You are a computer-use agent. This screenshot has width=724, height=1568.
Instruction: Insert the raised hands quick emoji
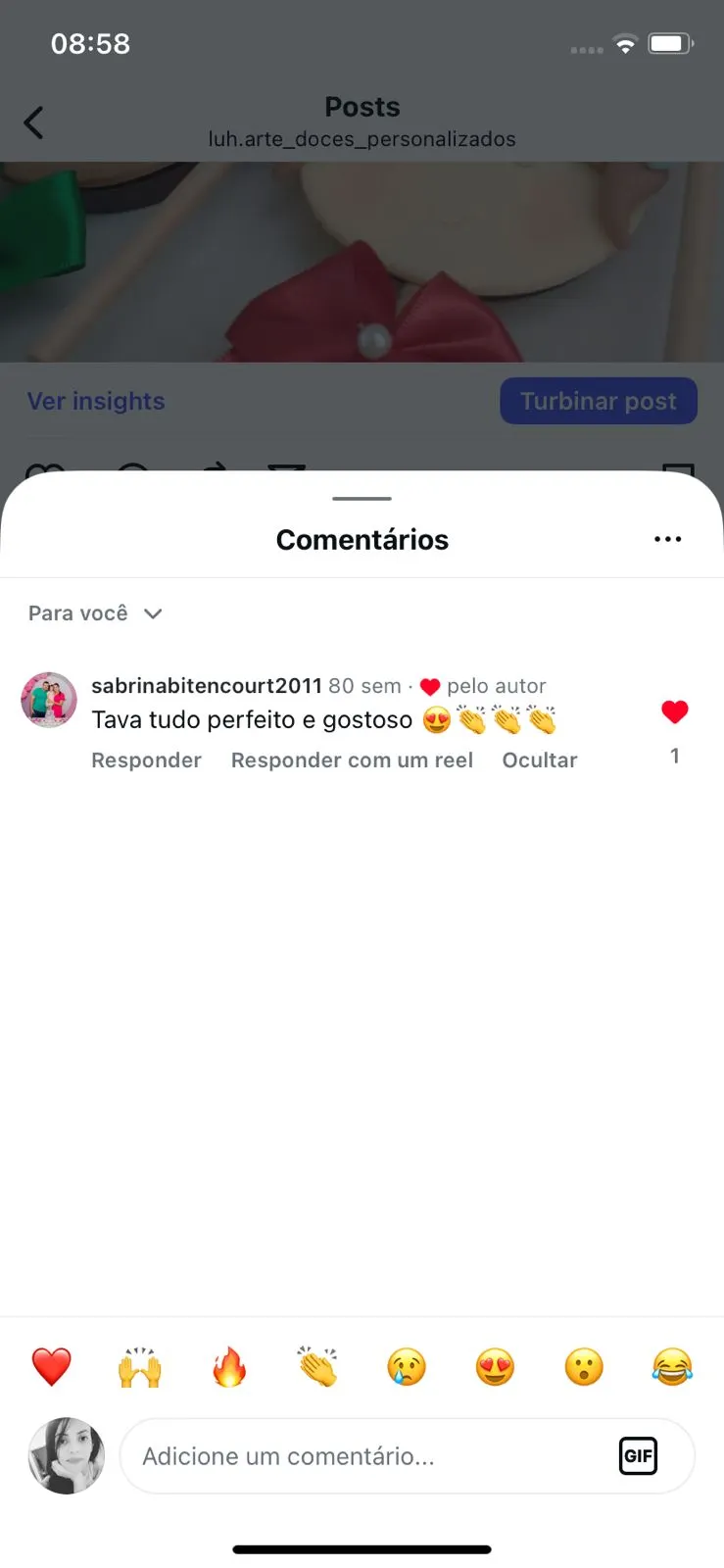pyautogui.click(x=140, y=1366)
